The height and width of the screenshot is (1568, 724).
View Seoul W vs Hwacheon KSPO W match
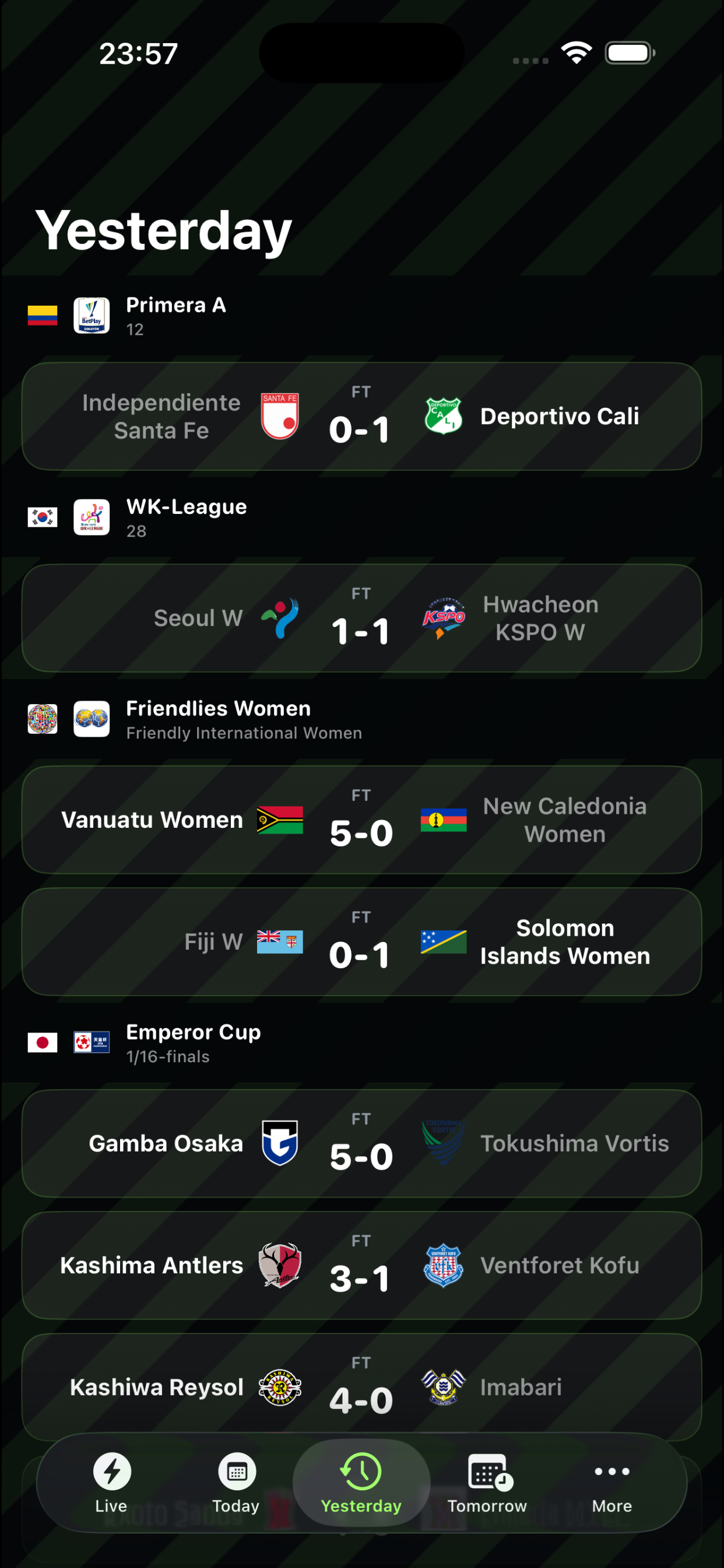pyautogui.click(x=361, y=618)
